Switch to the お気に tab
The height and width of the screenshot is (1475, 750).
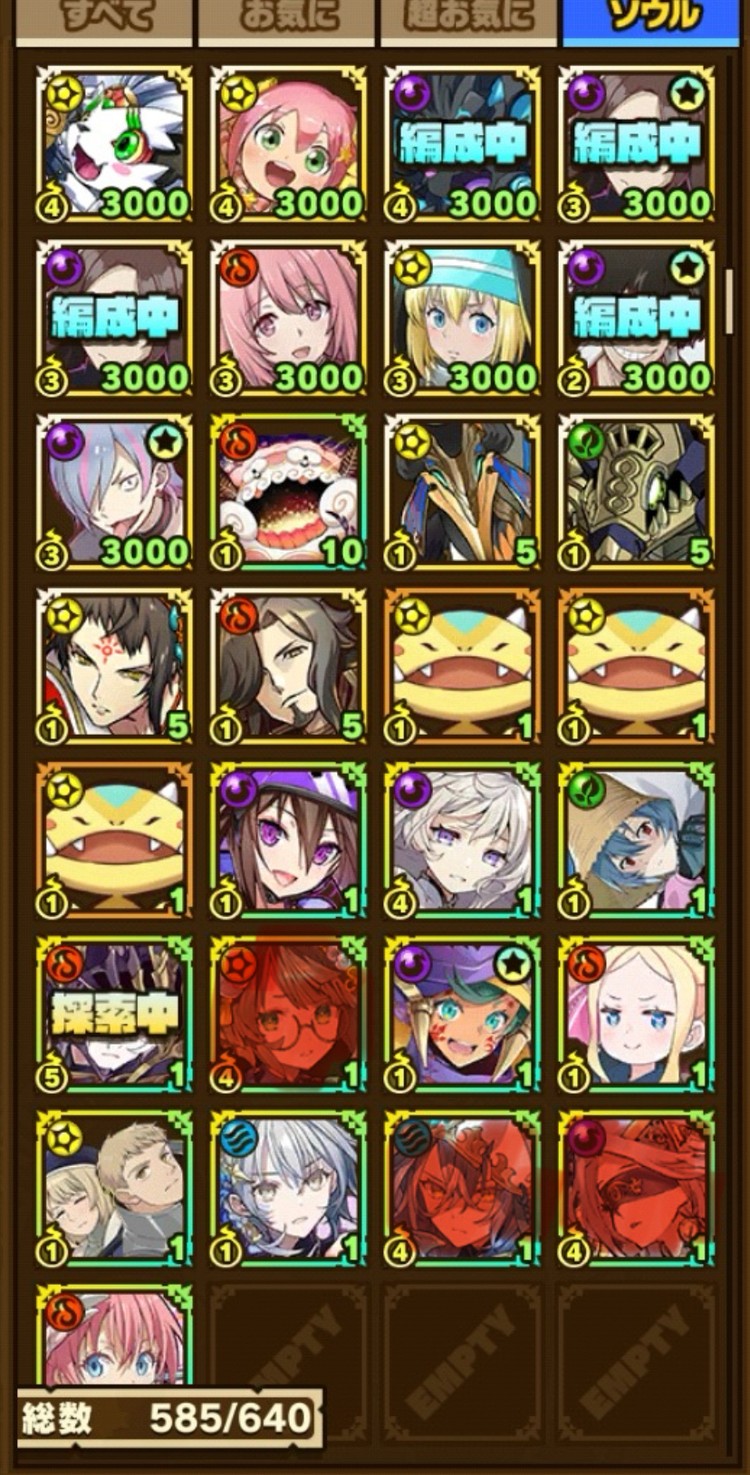(x=285, y=20)
